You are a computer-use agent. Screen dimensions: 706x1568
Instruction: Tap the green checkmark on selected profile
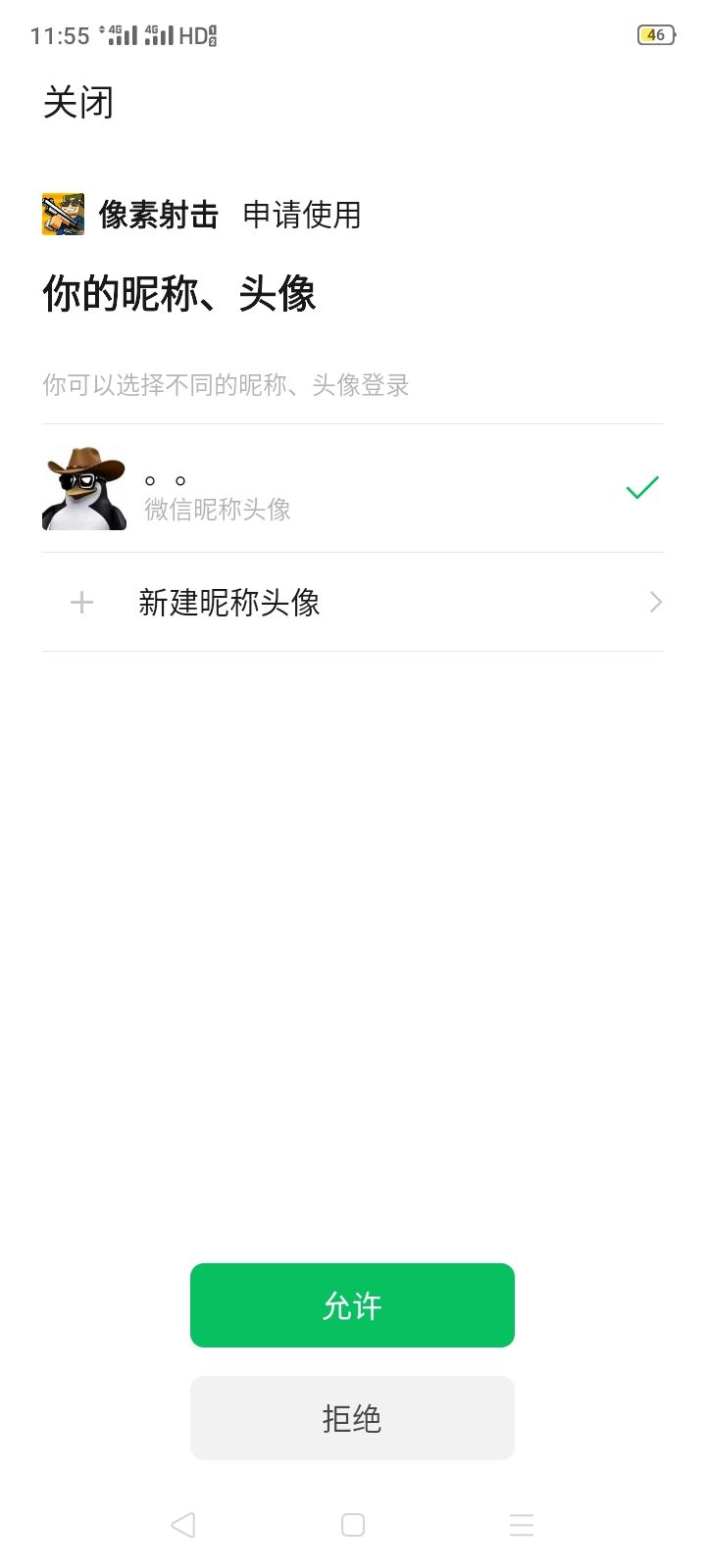pyautogui.click(x=641, y=487)
